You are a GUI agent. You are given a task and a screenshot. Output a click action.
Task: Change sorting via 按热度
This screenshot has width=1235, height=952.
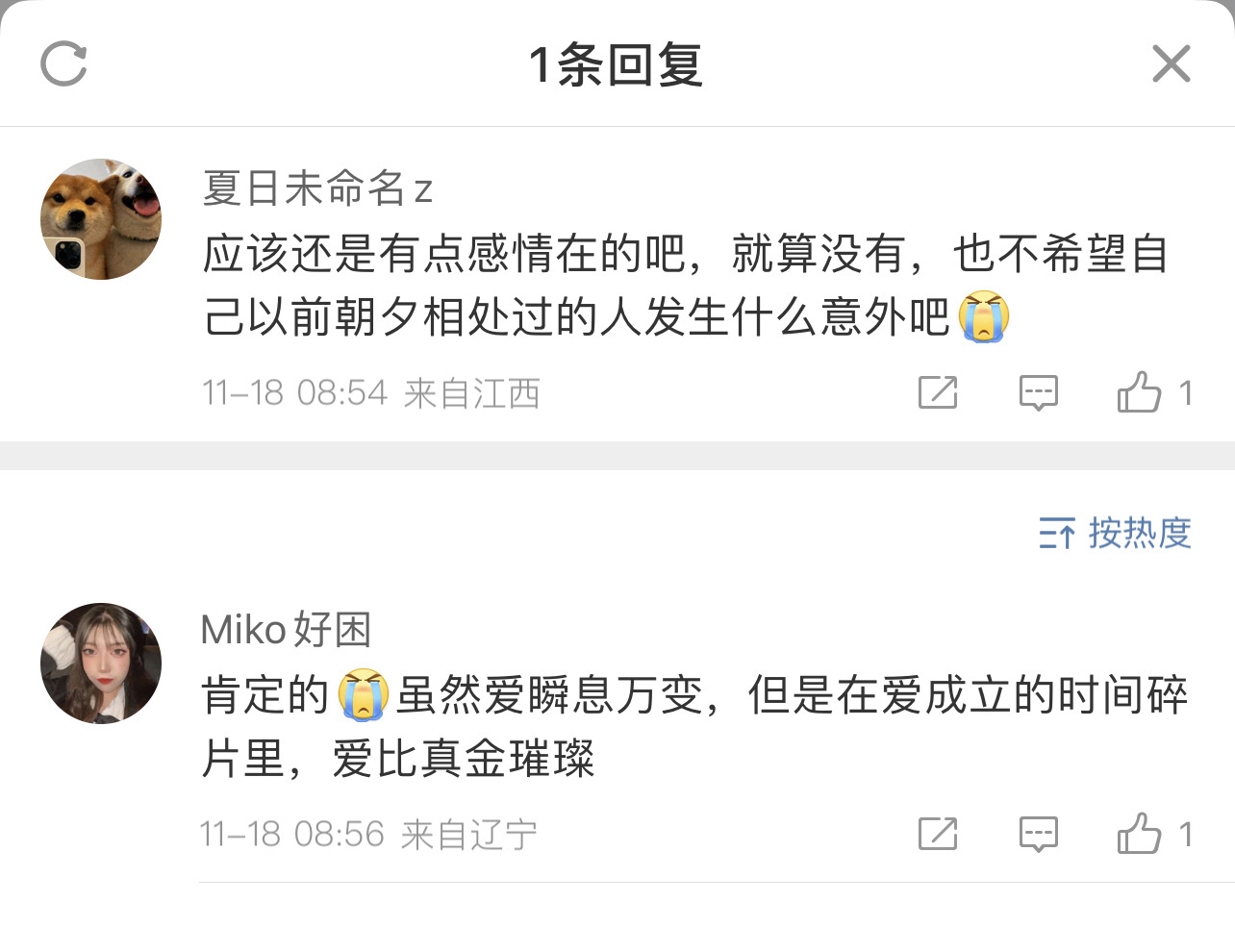pyautogui.click(x=1116, y=533)
